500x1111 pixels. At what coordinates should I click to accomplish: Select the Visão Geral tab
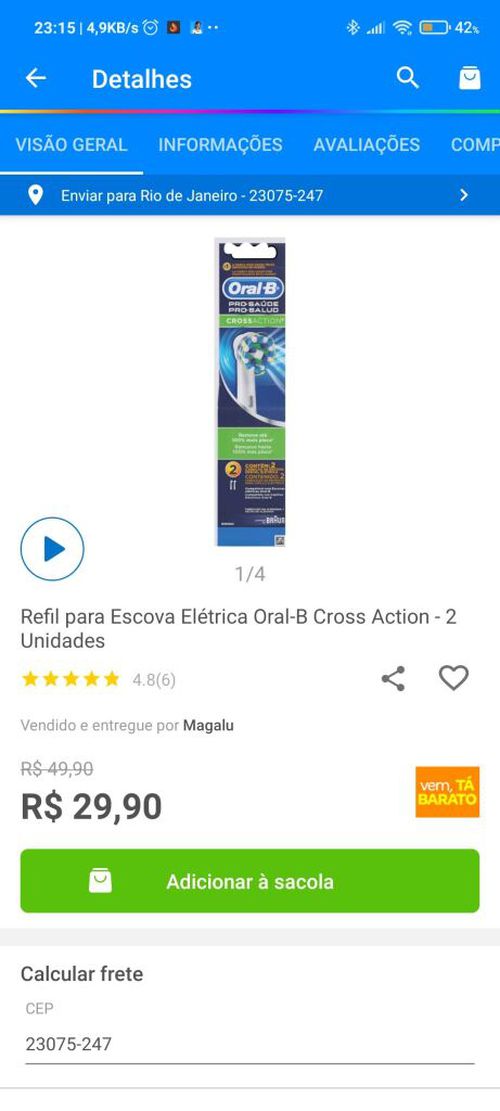click(x=72, y=145)
